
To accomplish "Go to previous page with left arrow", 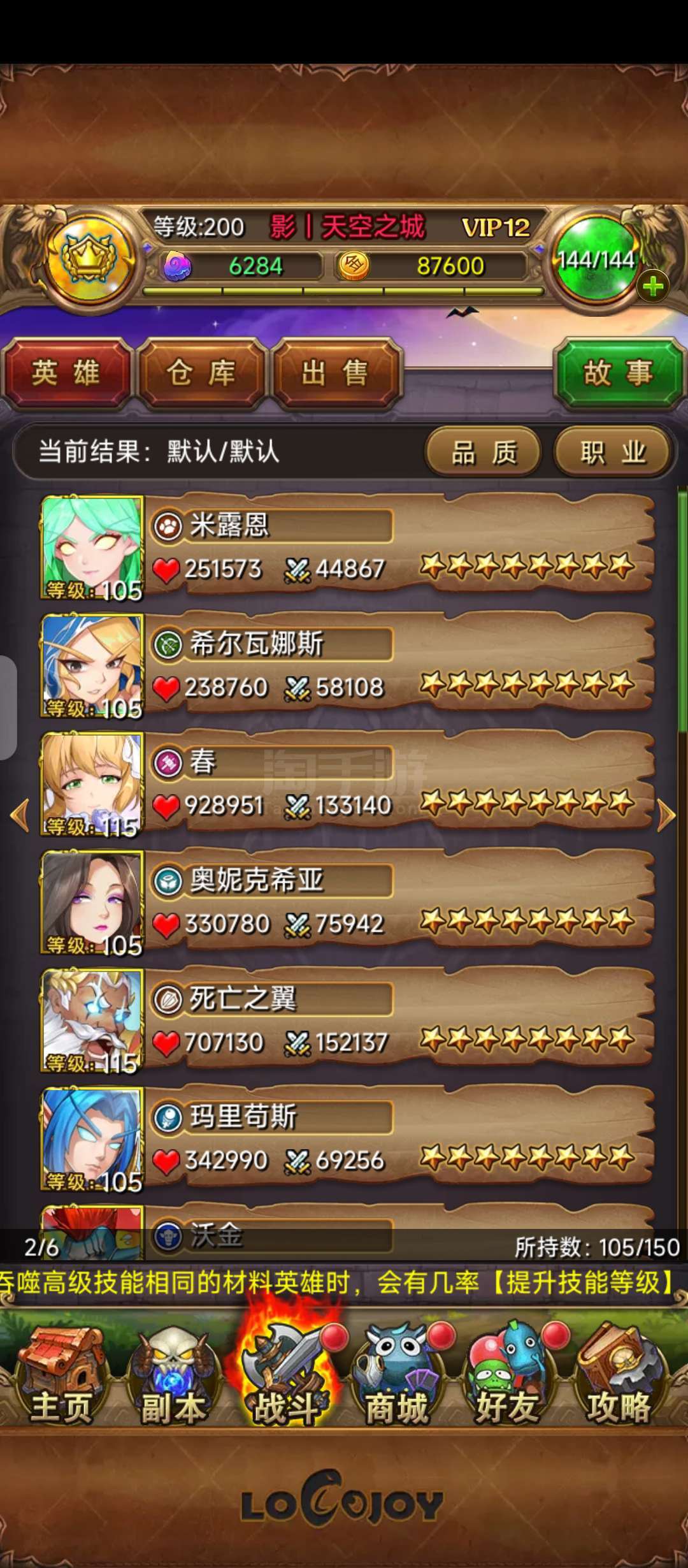I will tap(20, 815).
